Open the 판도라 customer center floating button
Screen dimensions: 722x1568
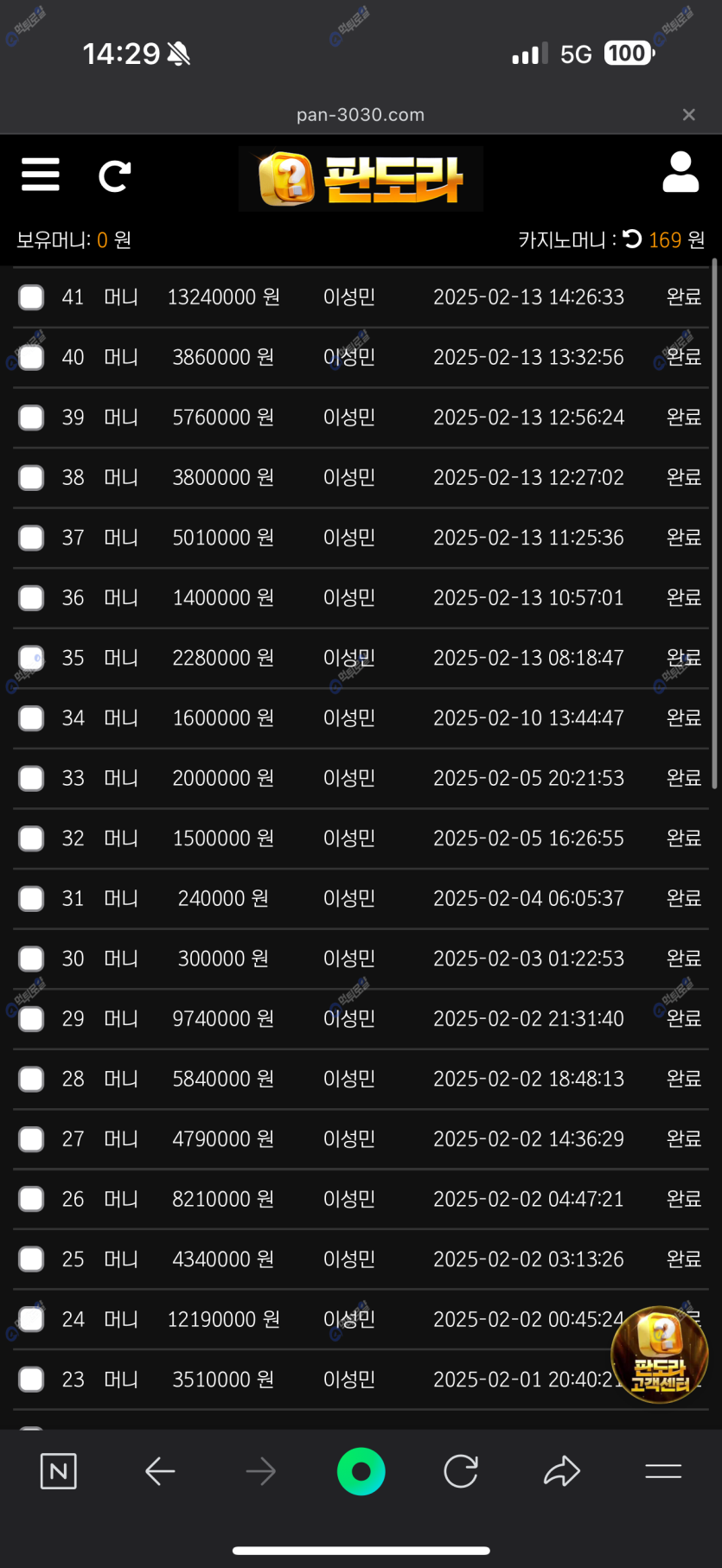point(660,1354)
